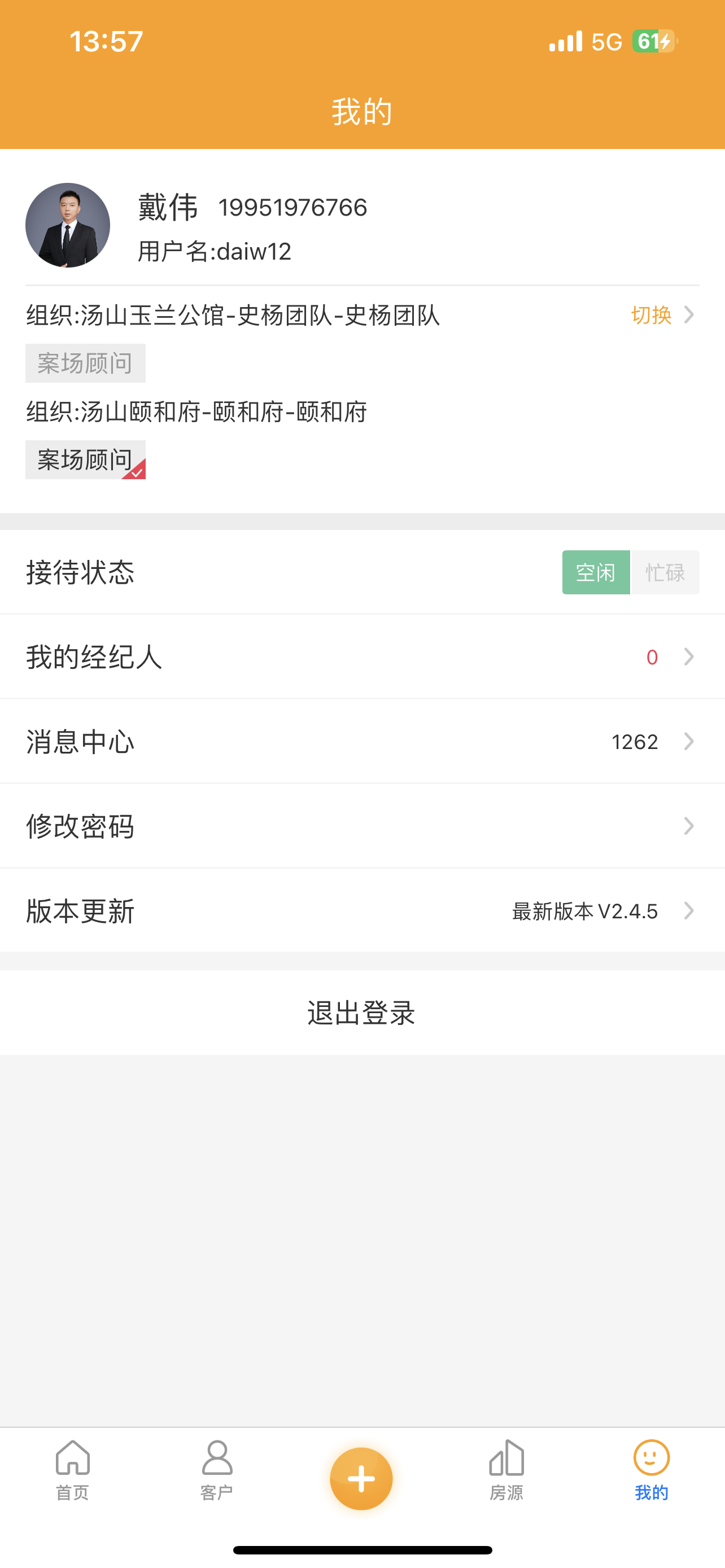Select 案场顾问 role under 汤山颐和府
Screen dimensions: 725x1568
click(85, 459)
